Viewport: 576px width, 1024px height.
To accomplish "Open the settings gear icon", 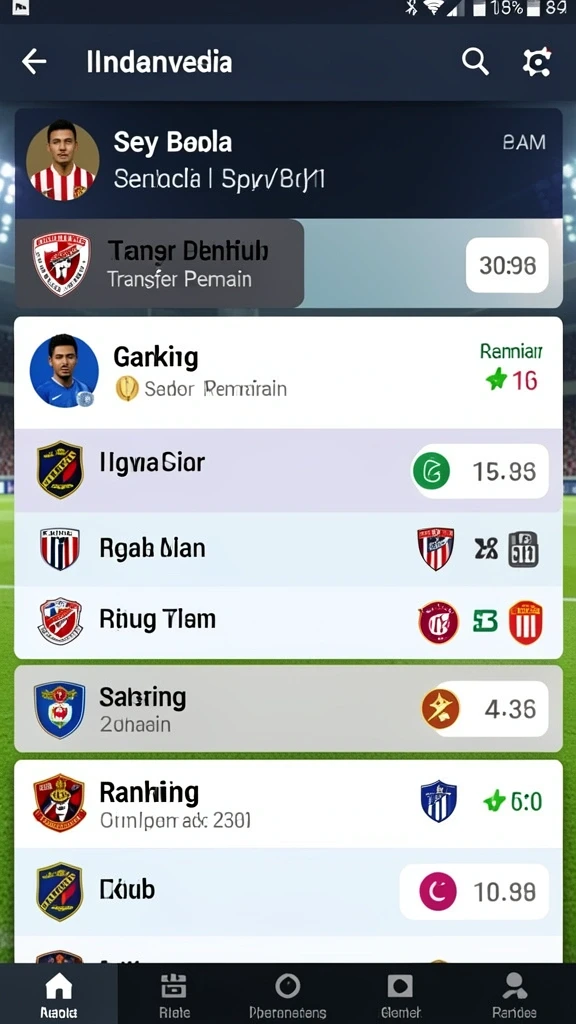I will 537,62.
